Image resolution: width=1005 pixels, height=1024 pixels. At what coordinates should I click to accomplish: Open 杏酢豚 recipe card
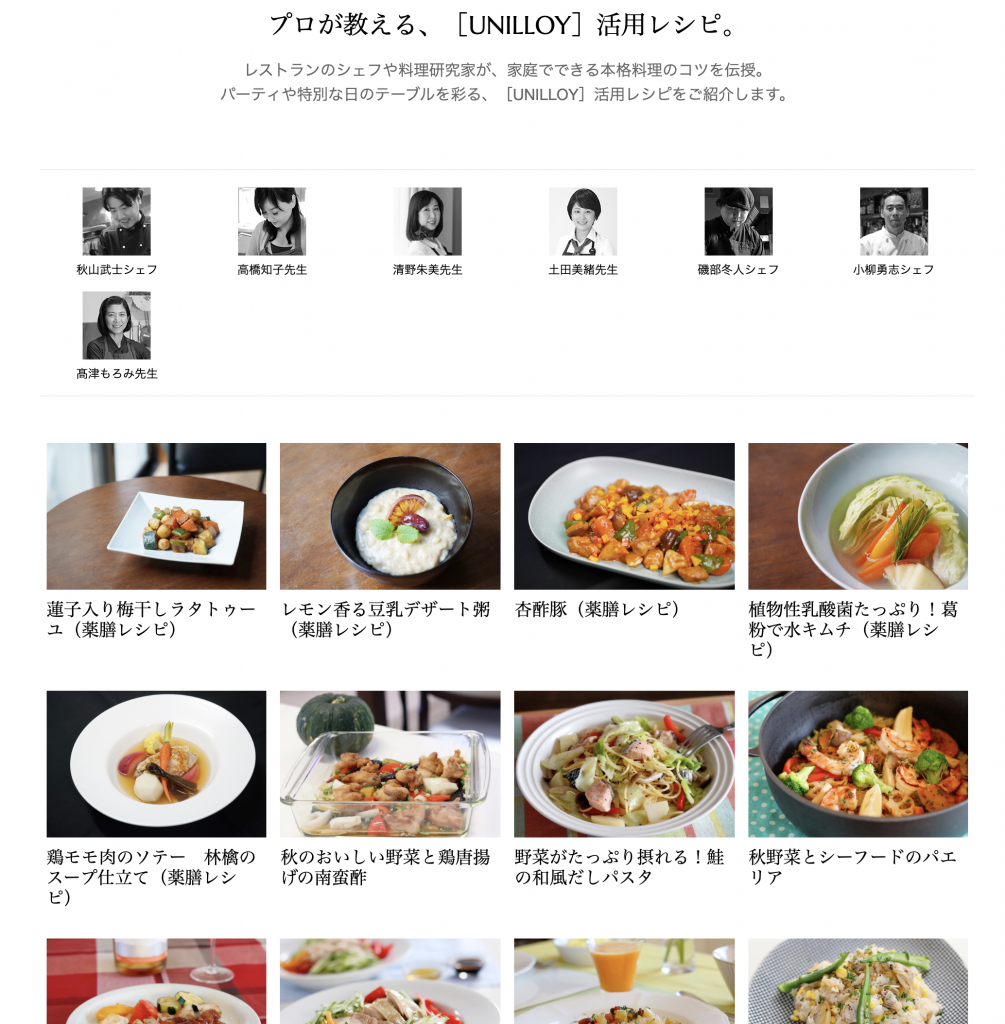[624, 516]
